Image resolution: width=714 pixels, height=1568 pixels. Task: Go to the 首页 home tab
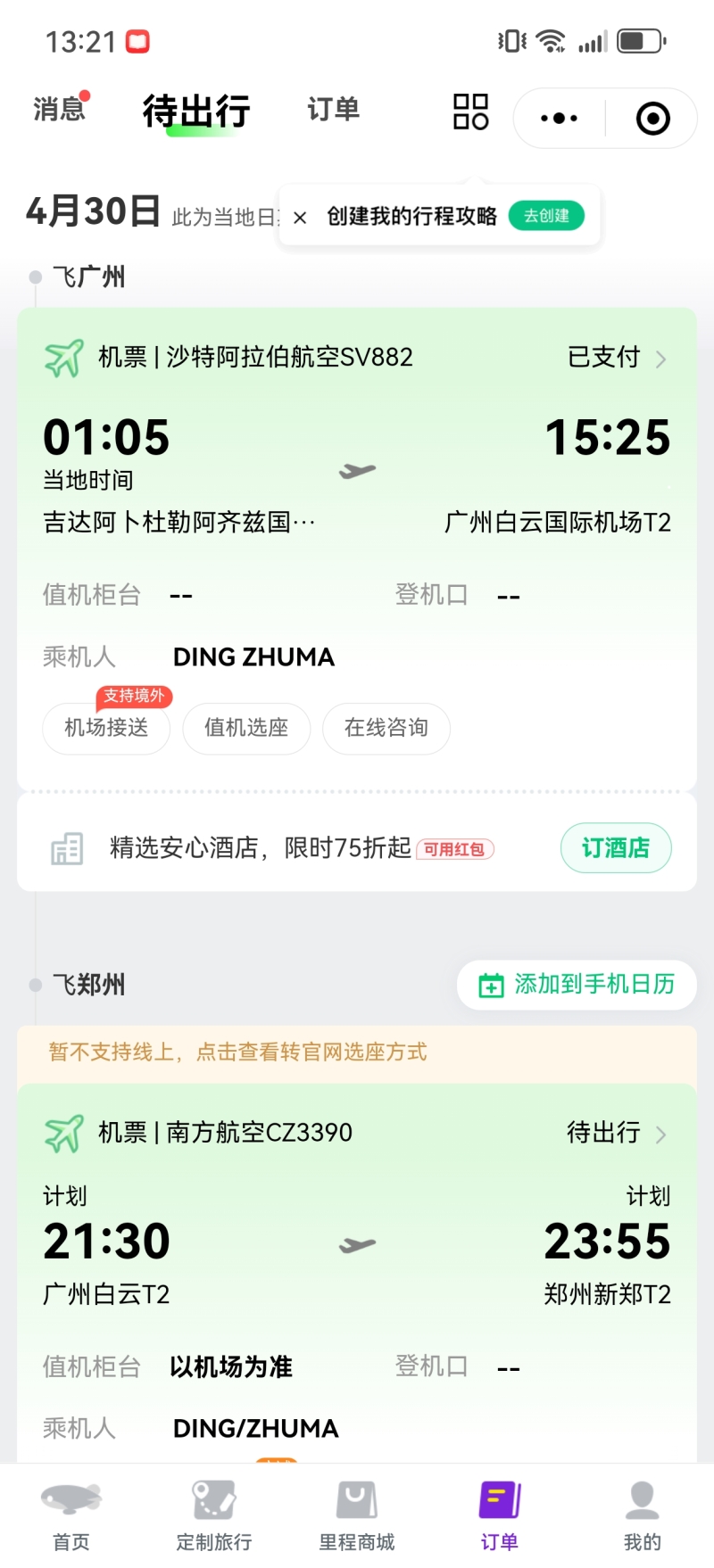point(71,1516)
